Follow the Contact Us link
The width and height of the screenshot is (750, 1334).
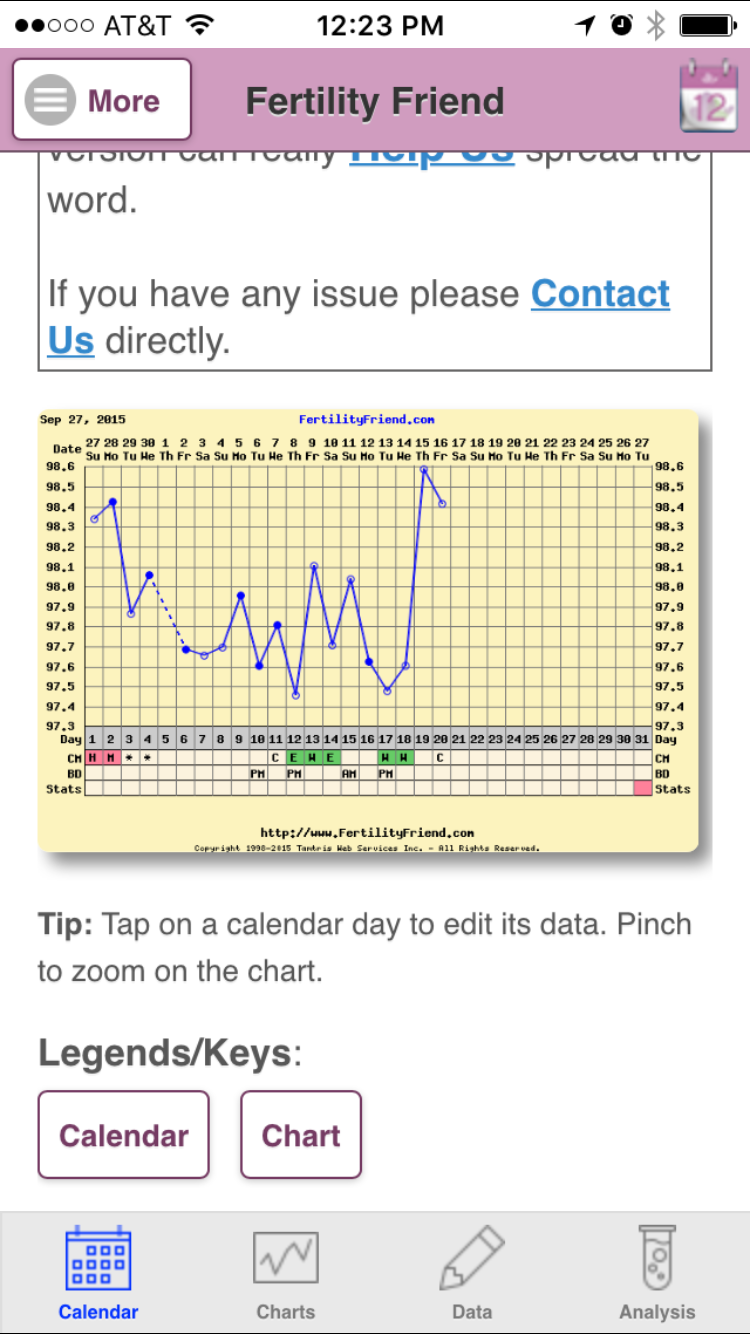[x=600, y=294]
